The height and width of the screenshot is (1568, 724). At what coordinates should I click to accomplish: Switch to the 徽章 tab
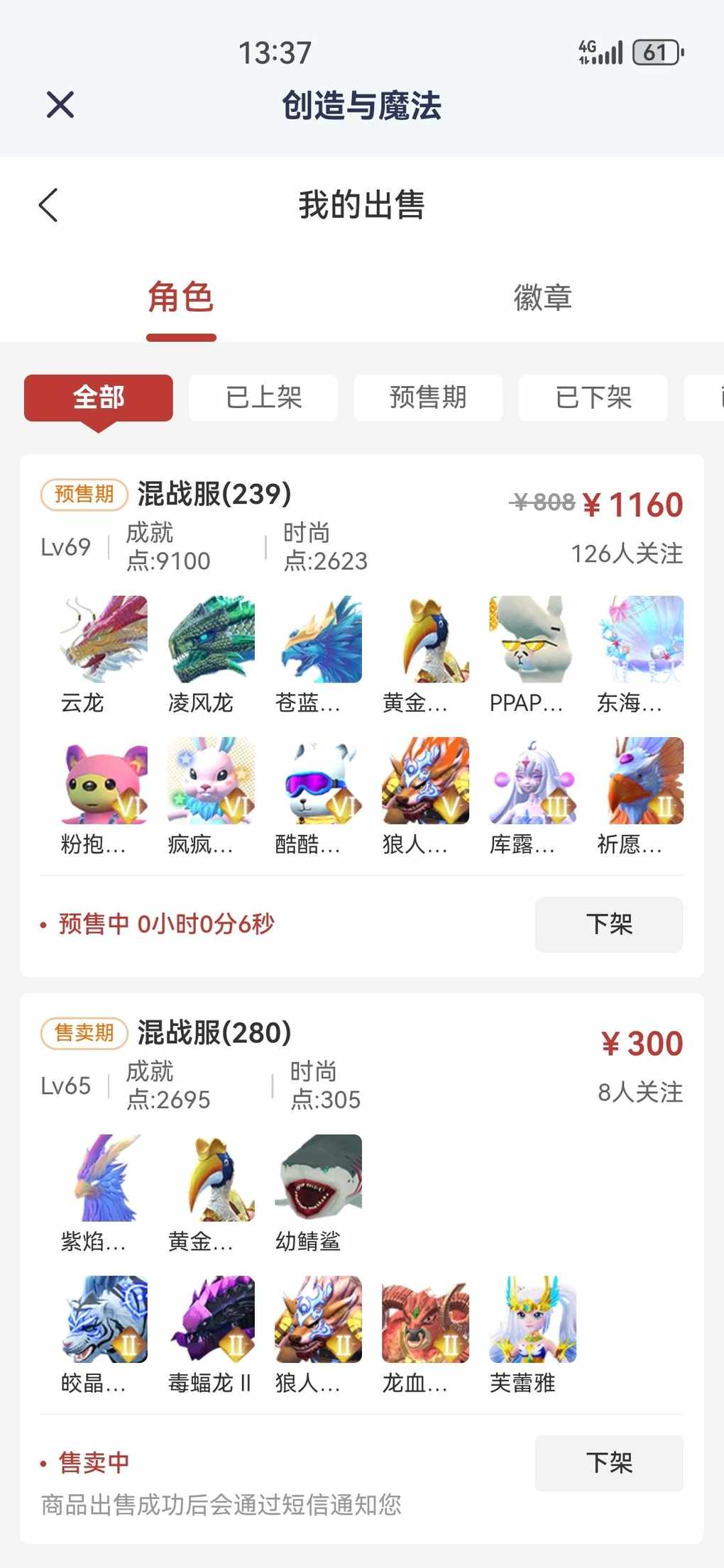click(542, 297)
